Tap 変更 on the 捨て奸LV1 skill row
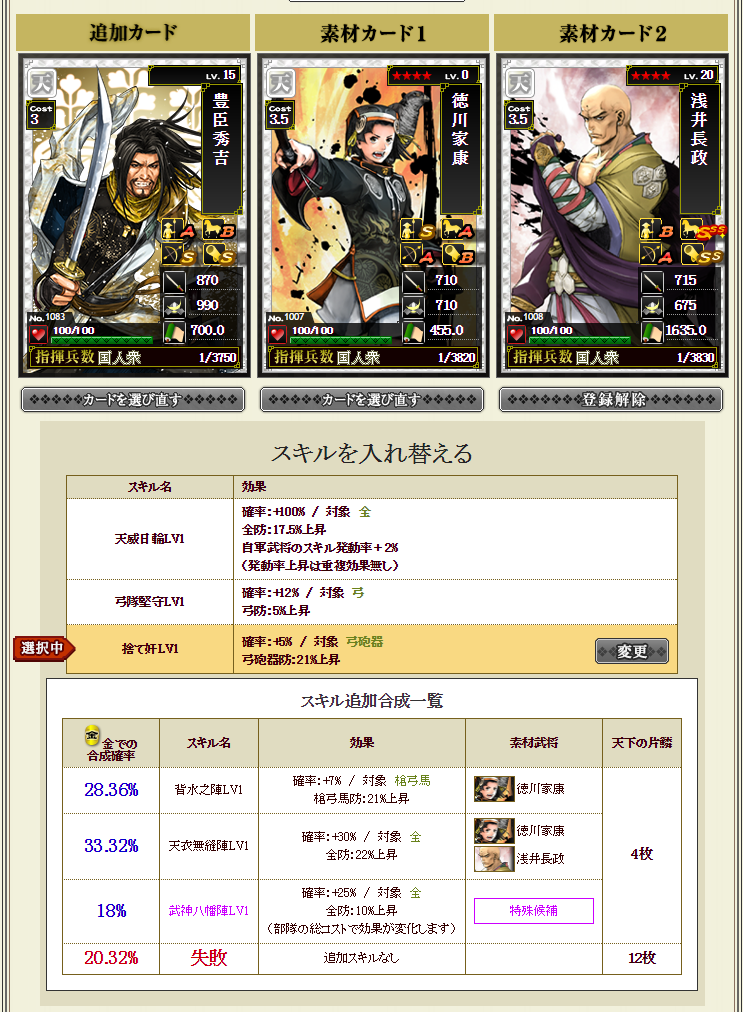The width and height of the screenshot is (743, 1012). pos(632,651)
